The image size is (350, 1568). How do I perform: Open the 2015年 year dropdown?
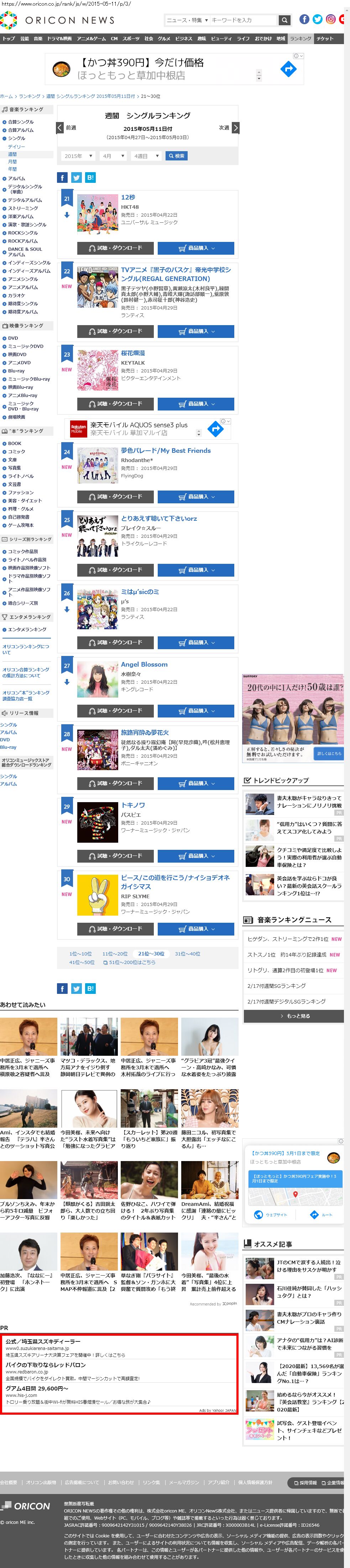click(x=78, y=156)
